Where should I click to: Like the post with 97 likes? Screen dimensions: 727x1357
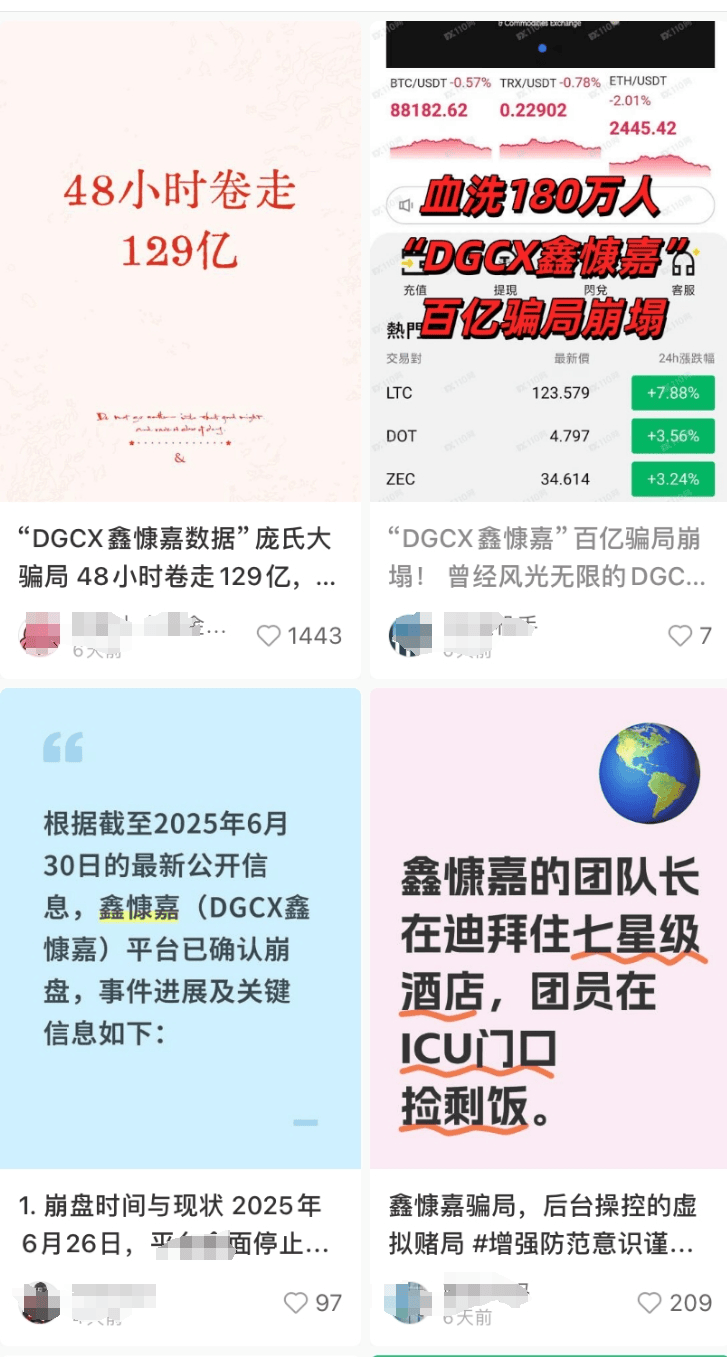[296, 1303]
